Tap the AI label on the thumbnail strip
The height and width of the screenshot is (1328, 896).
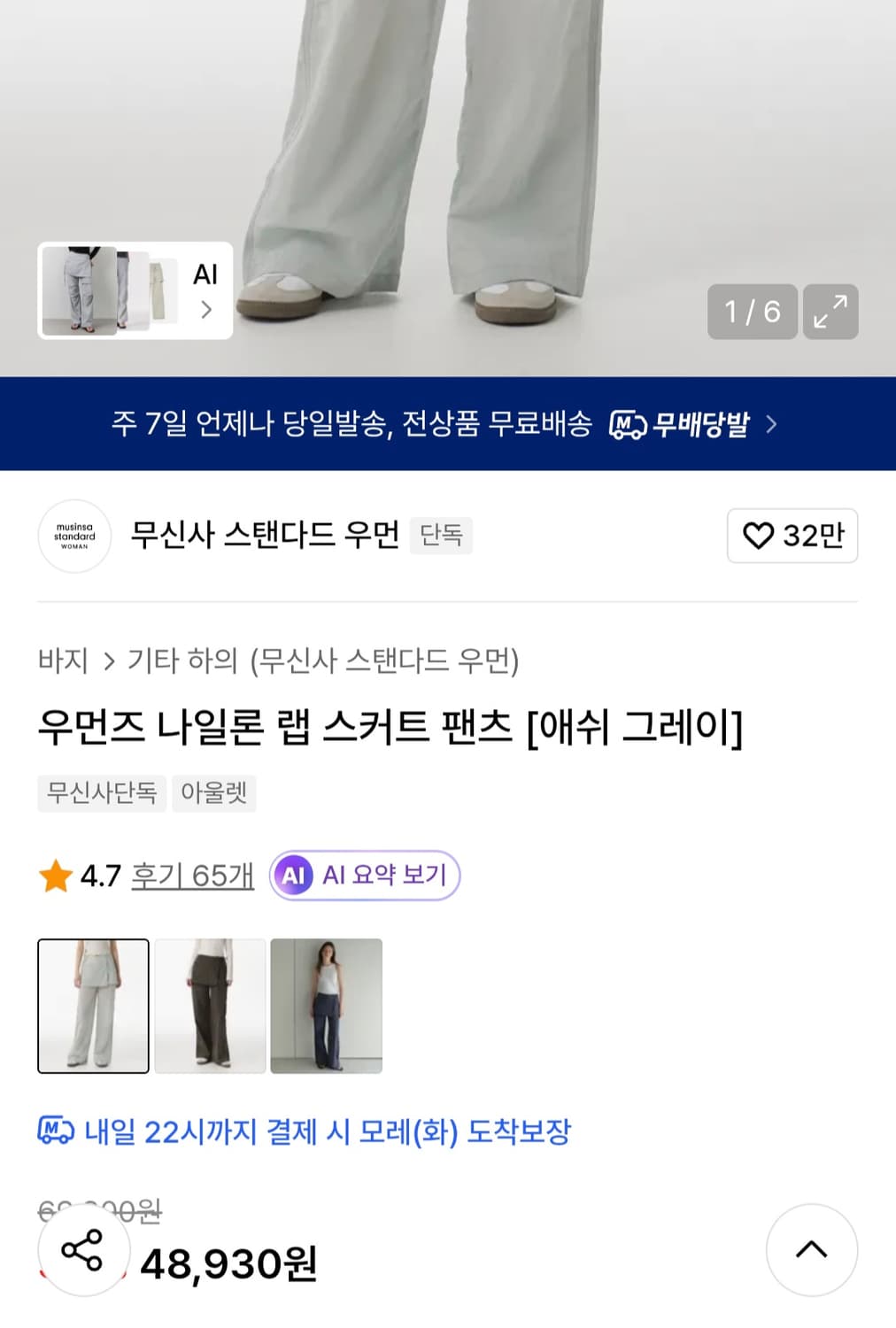coord(206,275)
